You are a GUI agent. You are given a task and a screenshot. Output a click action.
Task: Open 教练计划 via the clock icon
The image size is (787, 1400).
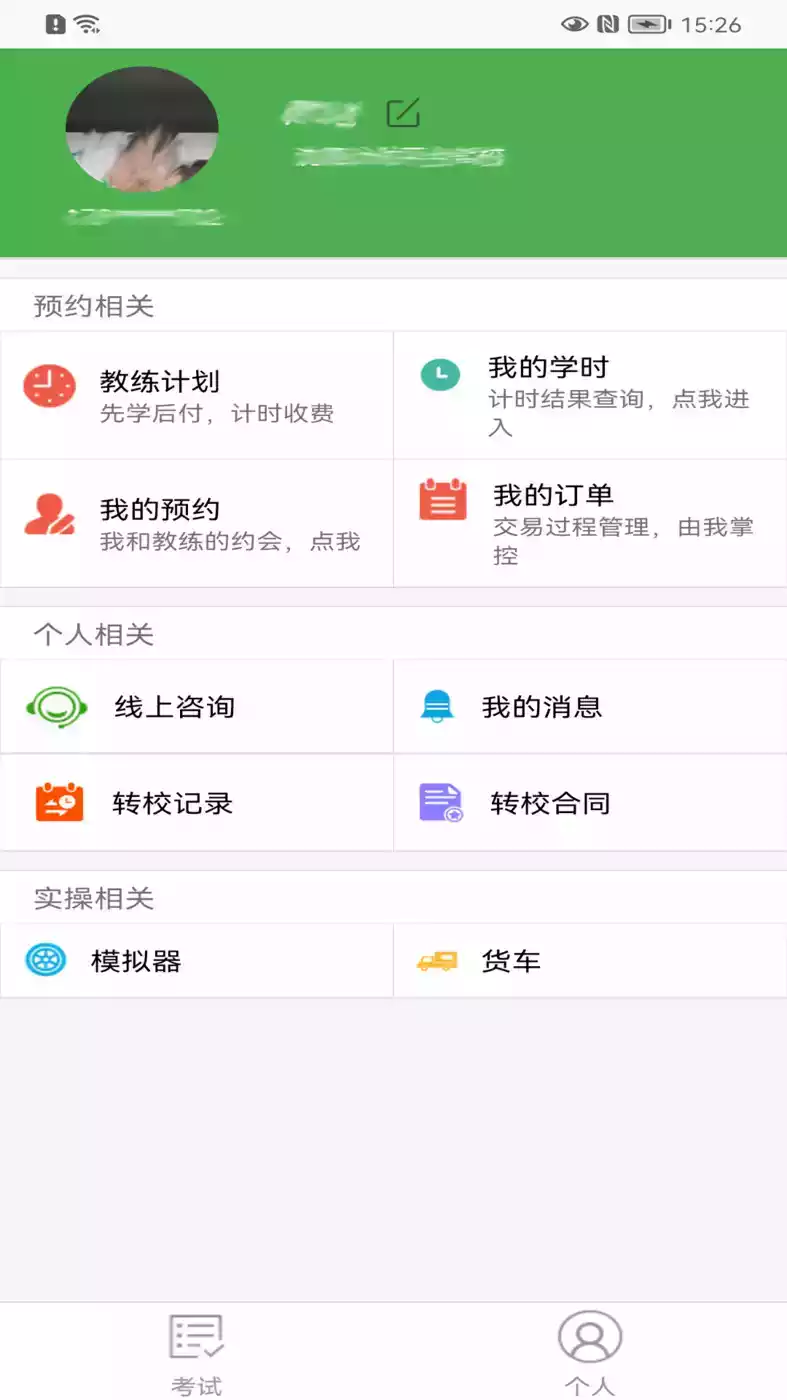48,385
